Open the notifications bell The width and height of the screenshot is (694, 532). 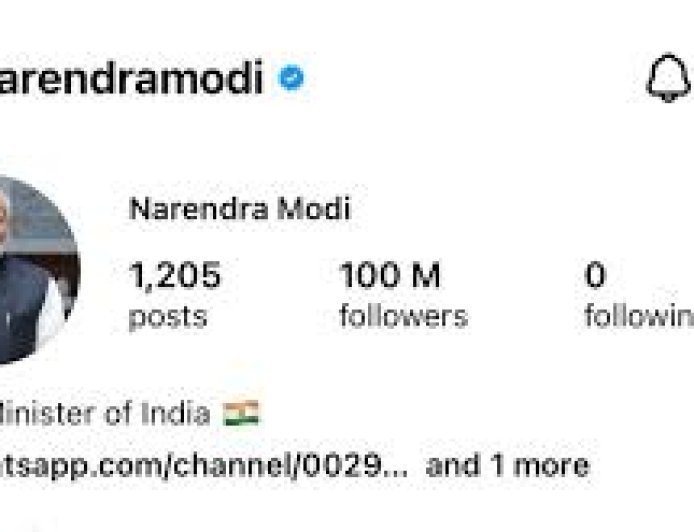(x=668, y=79)
